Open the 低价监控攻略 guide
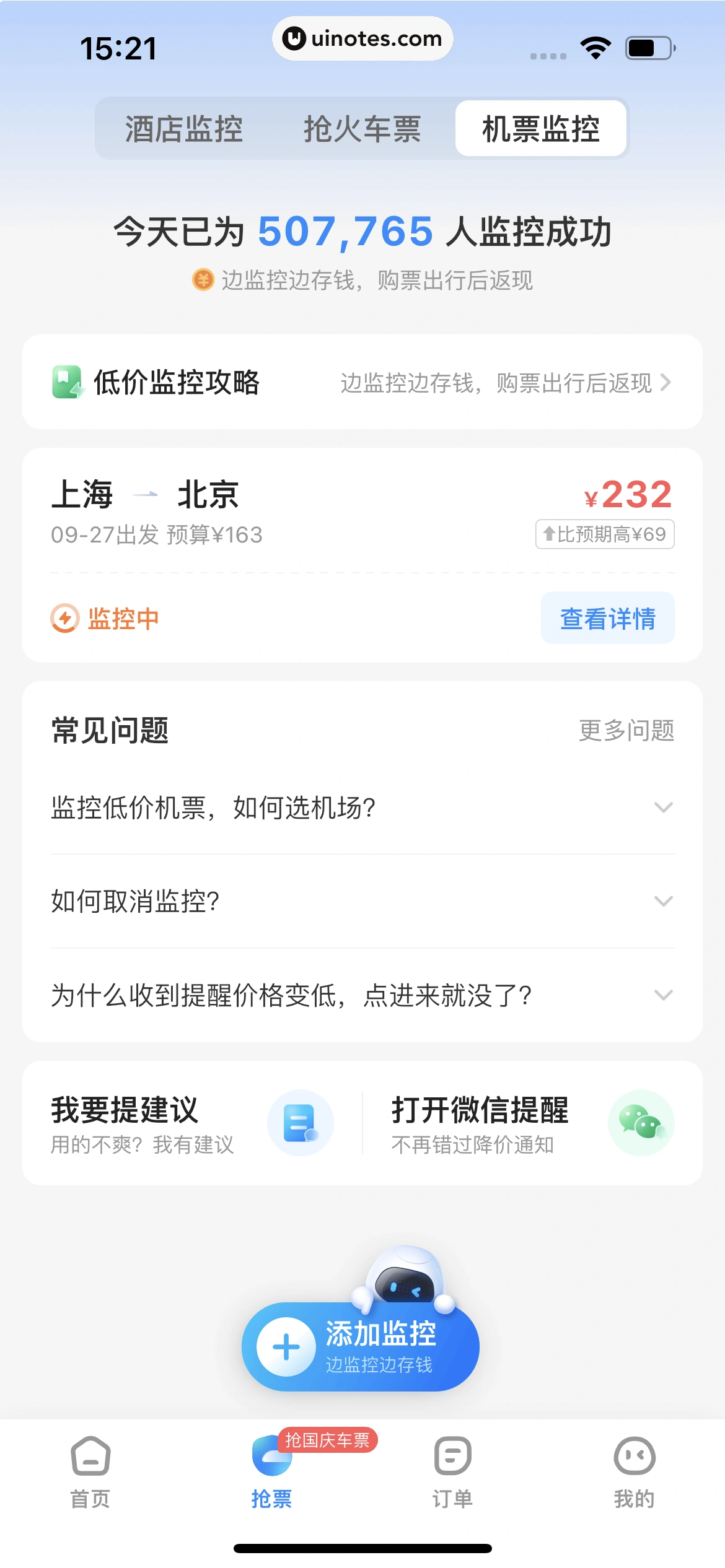 (362, 382)
